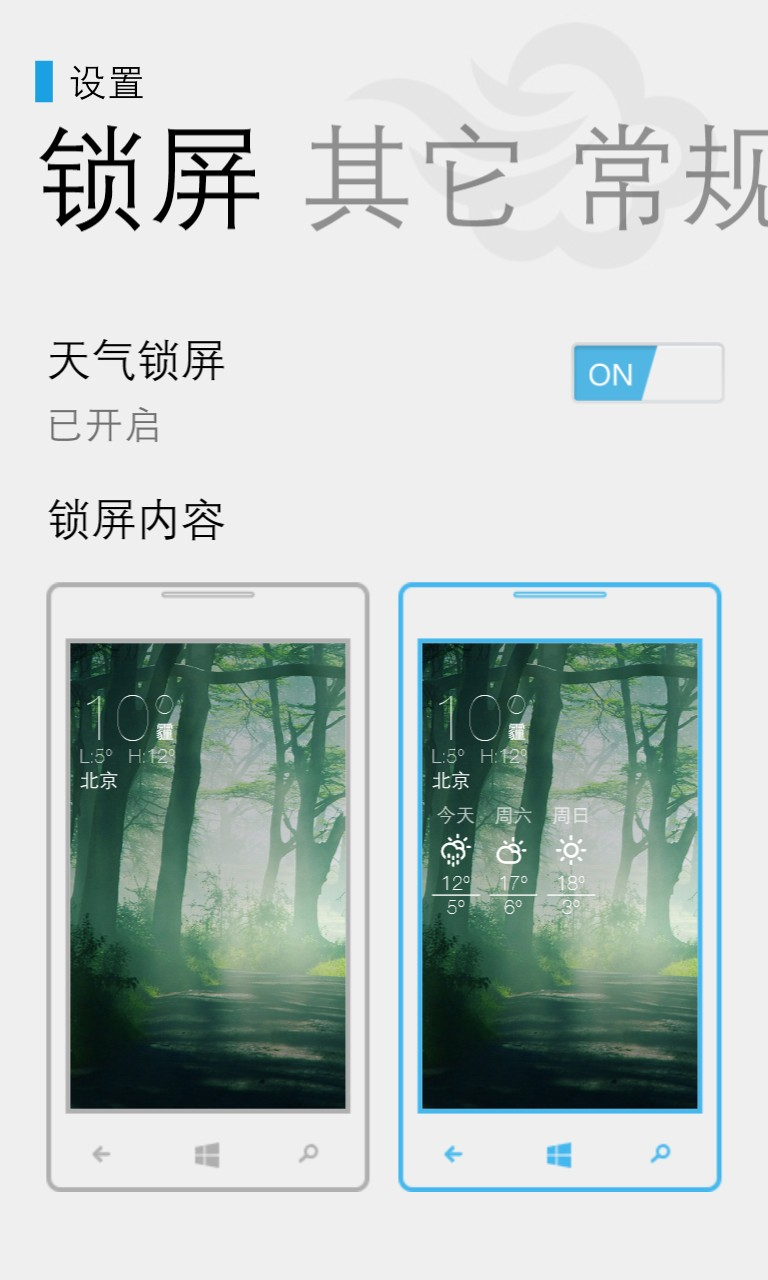The image size is (768, 1280).
Task: Turn off the 天气锁屏 switch
Action: [x=648, y=373]
